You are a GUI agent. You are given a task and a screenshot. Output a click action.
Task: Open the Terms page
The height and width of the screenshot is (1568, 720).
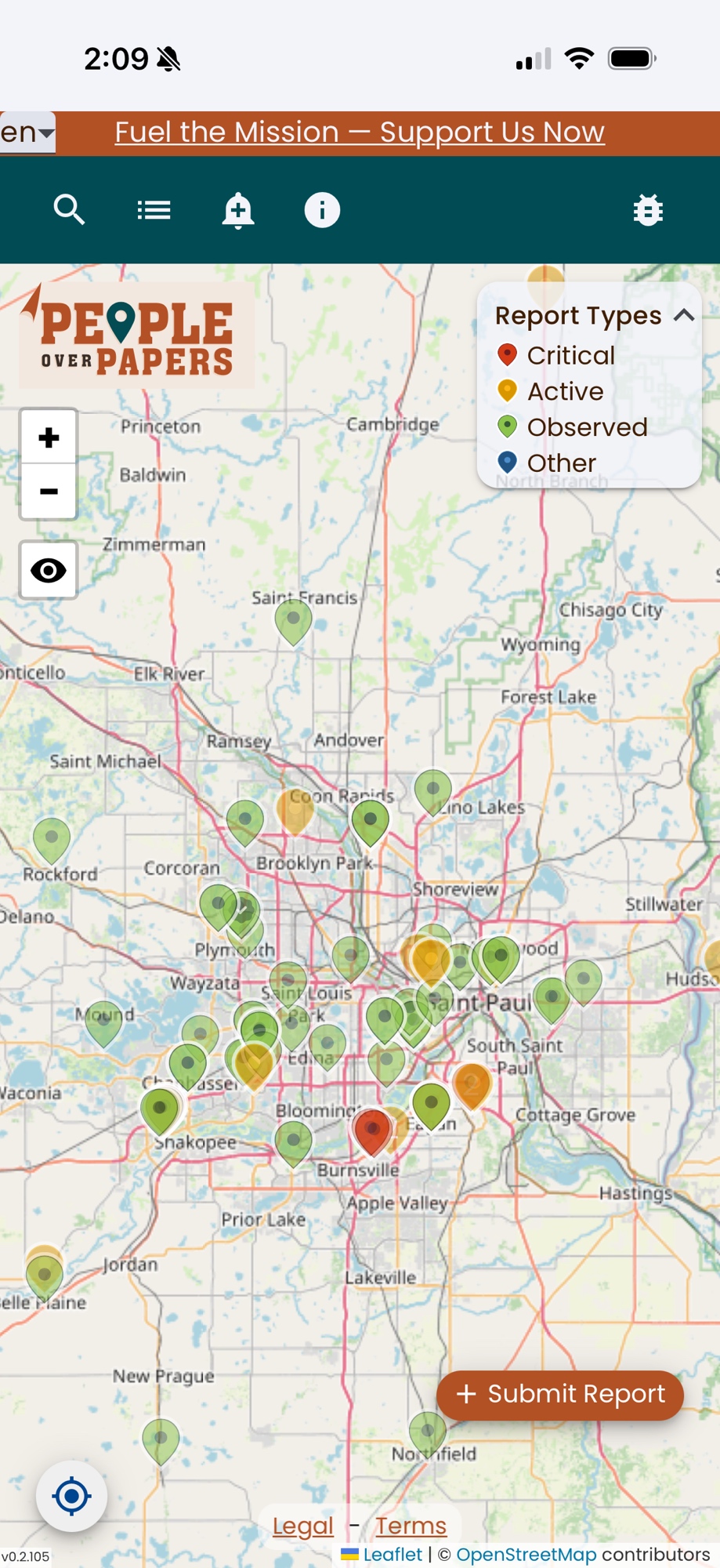point(411,1526)
